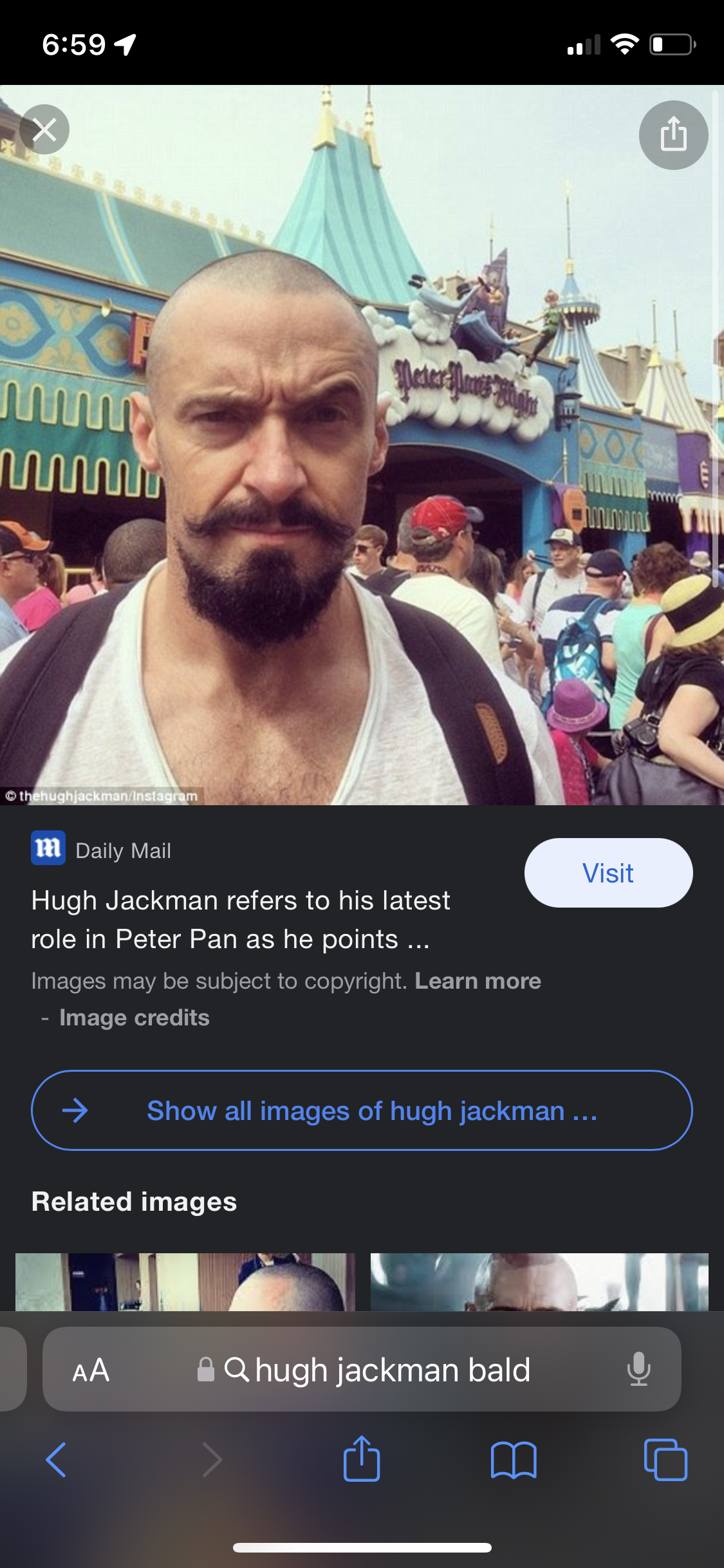The image size is (724, 1568).
Task: Show all images of hugh jackman
Action: [362, 1110]
